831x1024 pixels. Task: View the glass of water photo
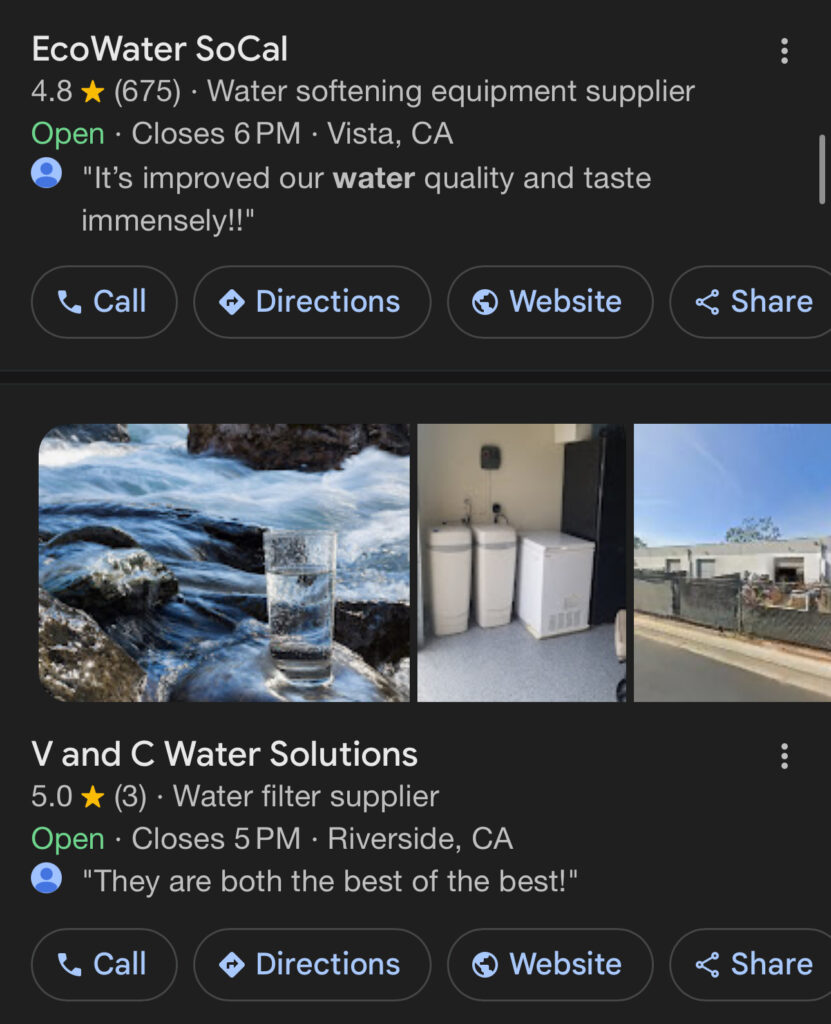[224, 562]
